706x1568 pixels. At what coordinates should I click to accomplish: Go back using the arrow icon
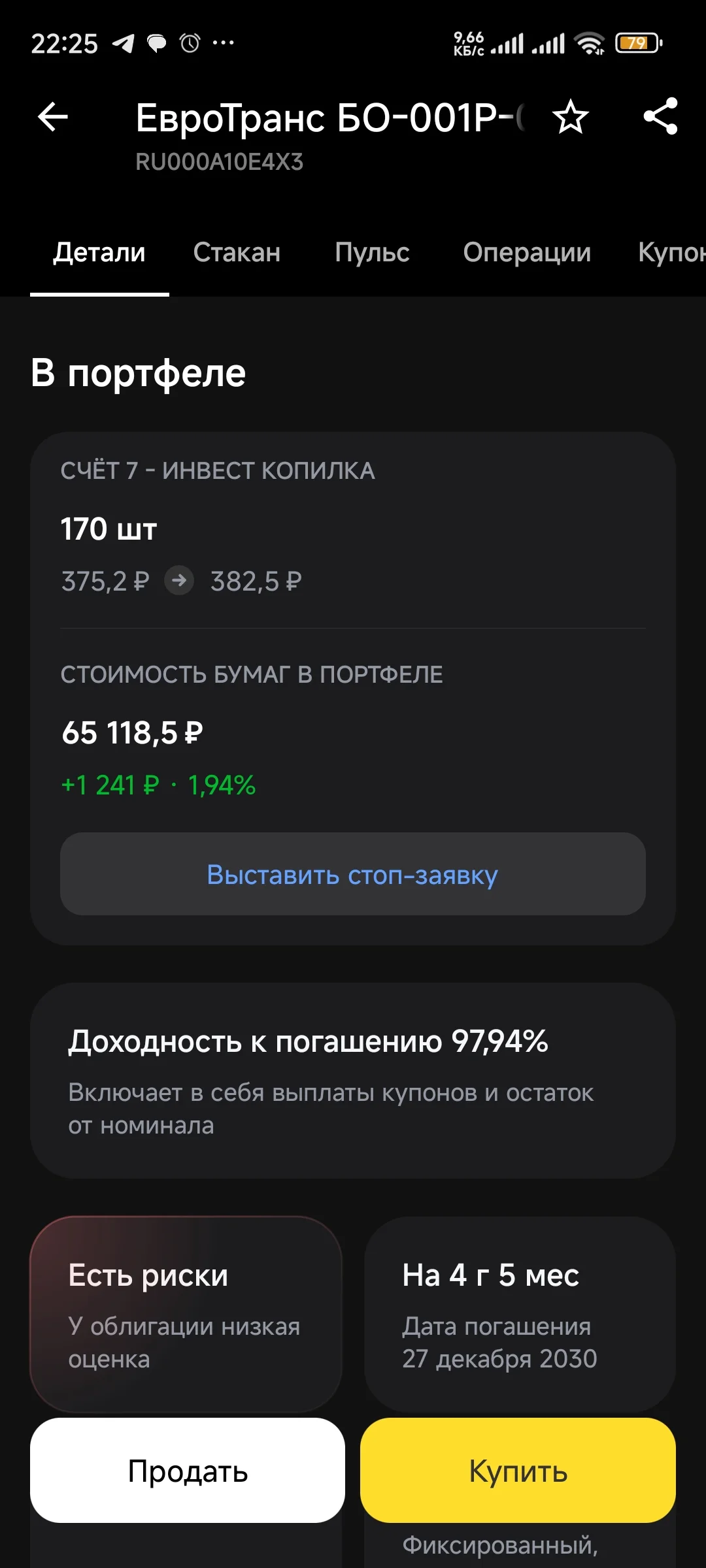(x=53, y=118)
